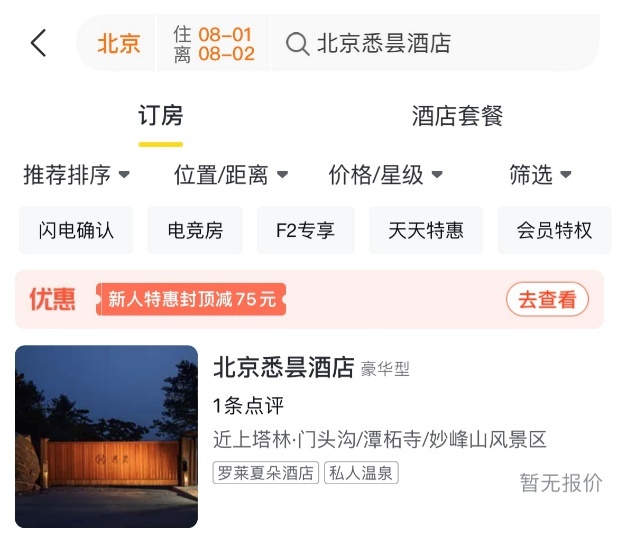Go back using the top-left arrow

coord(38,43)
